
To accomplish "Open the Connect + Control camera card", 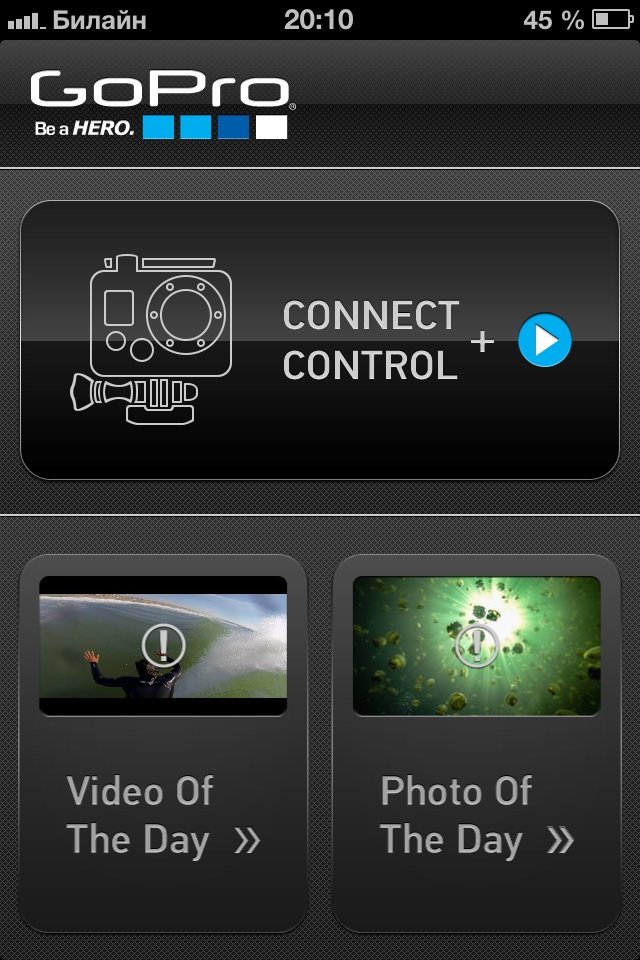I will coord(320,340).
